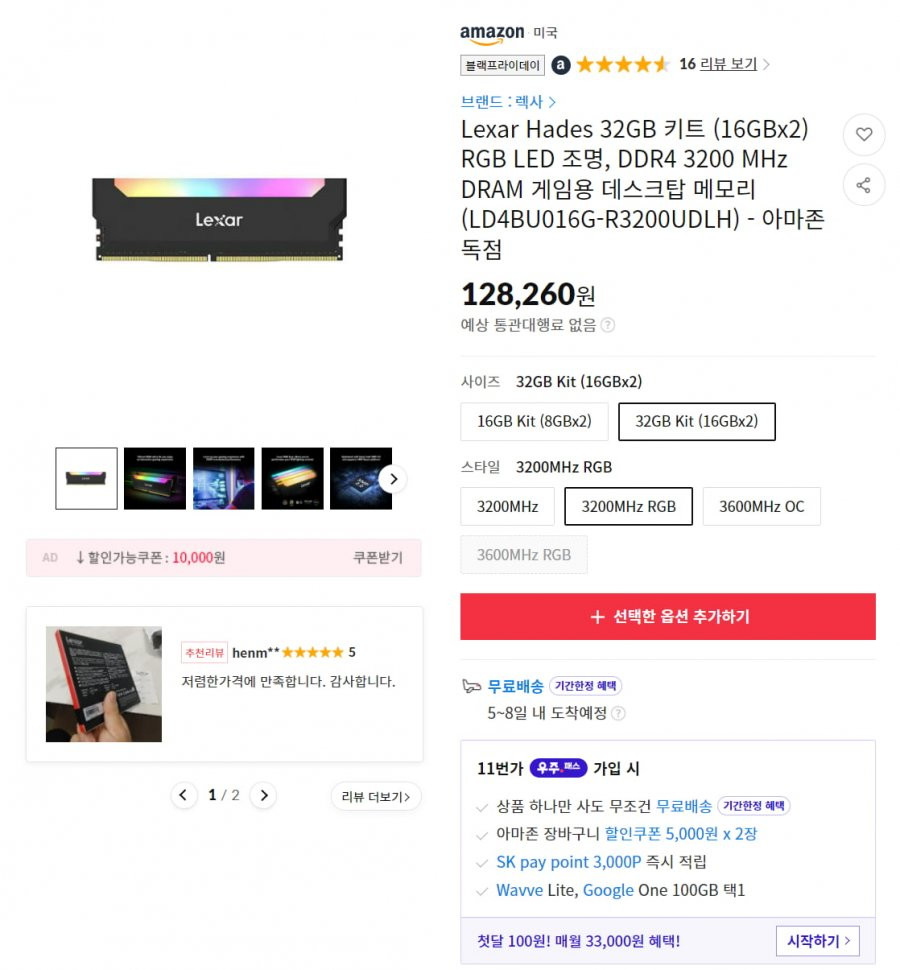Start the Uju Pass membership

817,941
